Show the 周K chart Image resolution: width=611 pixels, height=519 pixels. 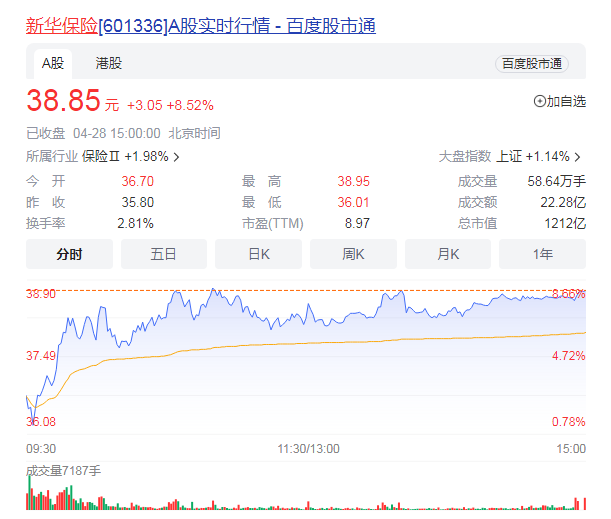click(354, 254)
